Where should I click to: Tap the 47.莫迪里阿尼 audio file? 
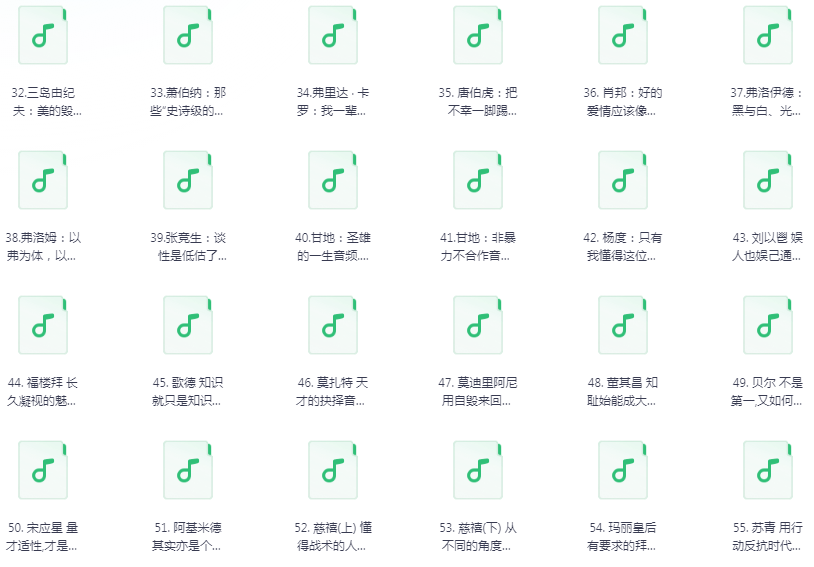click(478, 326)
